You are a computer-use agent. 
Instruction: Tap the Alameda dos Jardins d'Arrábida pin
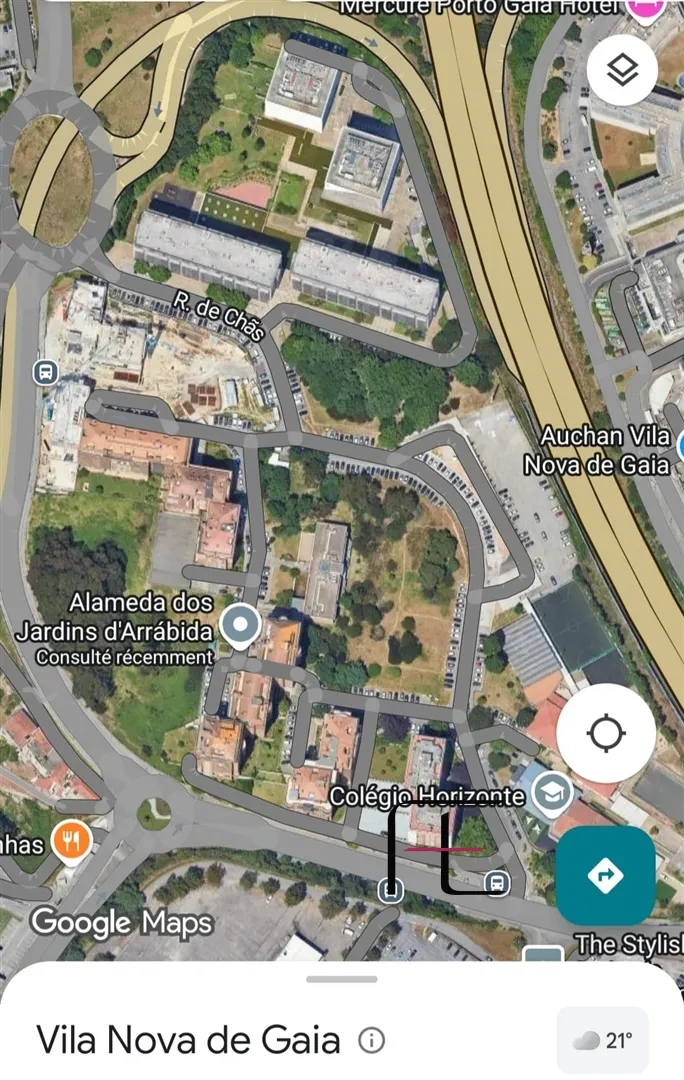tap(240, 626)
